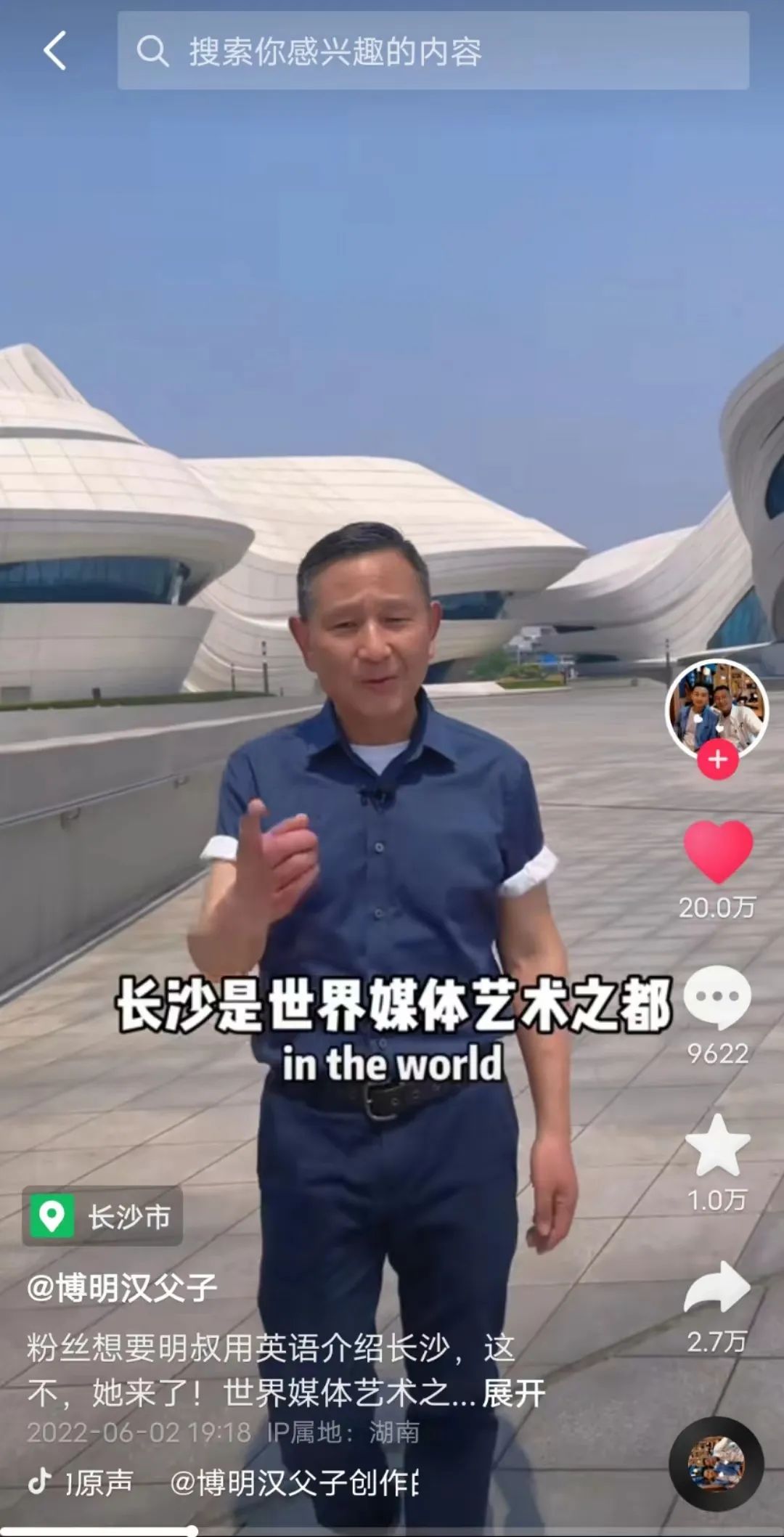Open the comments showing 9622
The height and width of the screenshot is (1537, 784).
717,998
